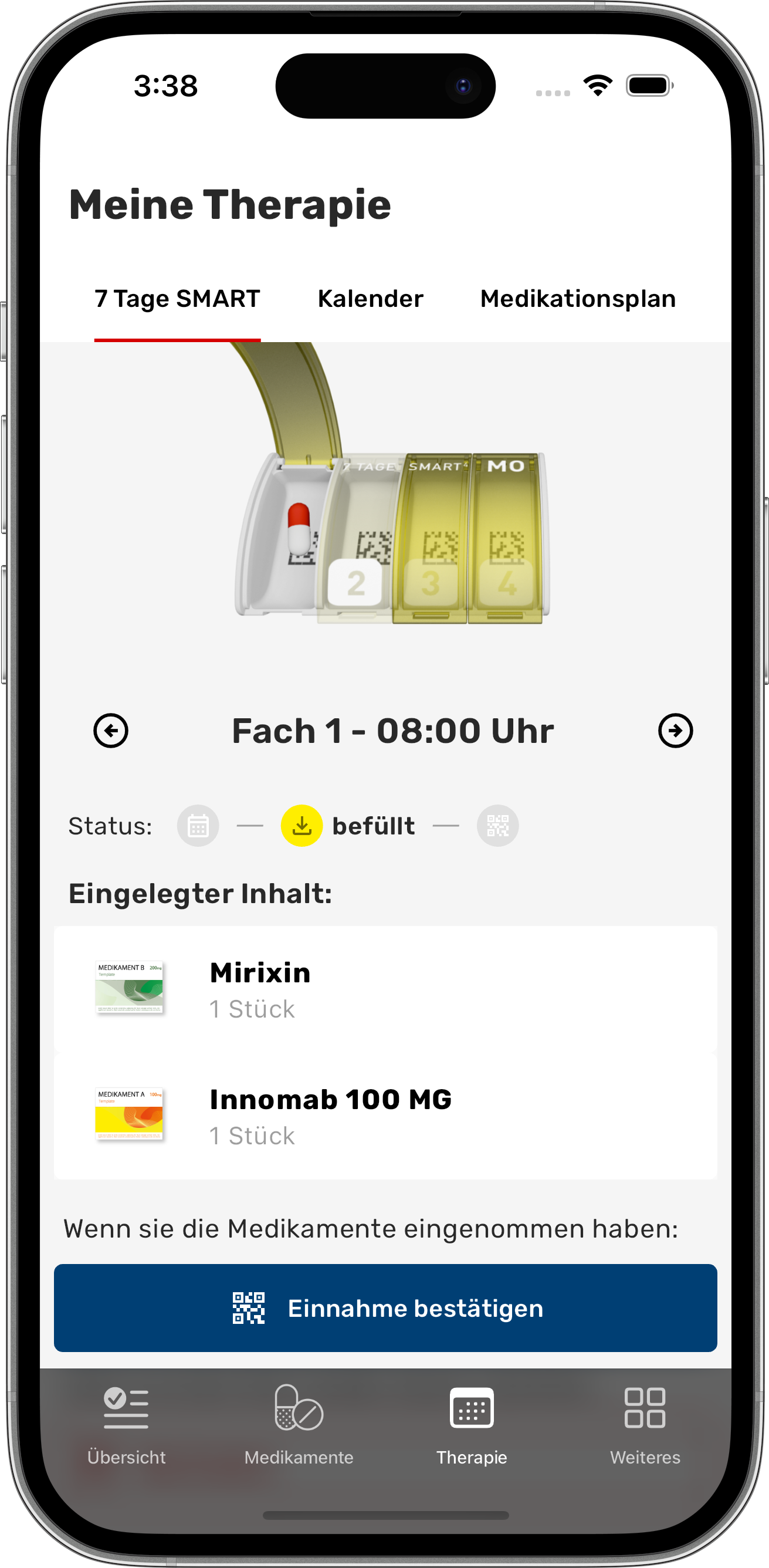This screenshot has width=769, height=1568.
Task: Switch to the Übersicht tab
Action: pyautogui.click(x=127, y=1426)
